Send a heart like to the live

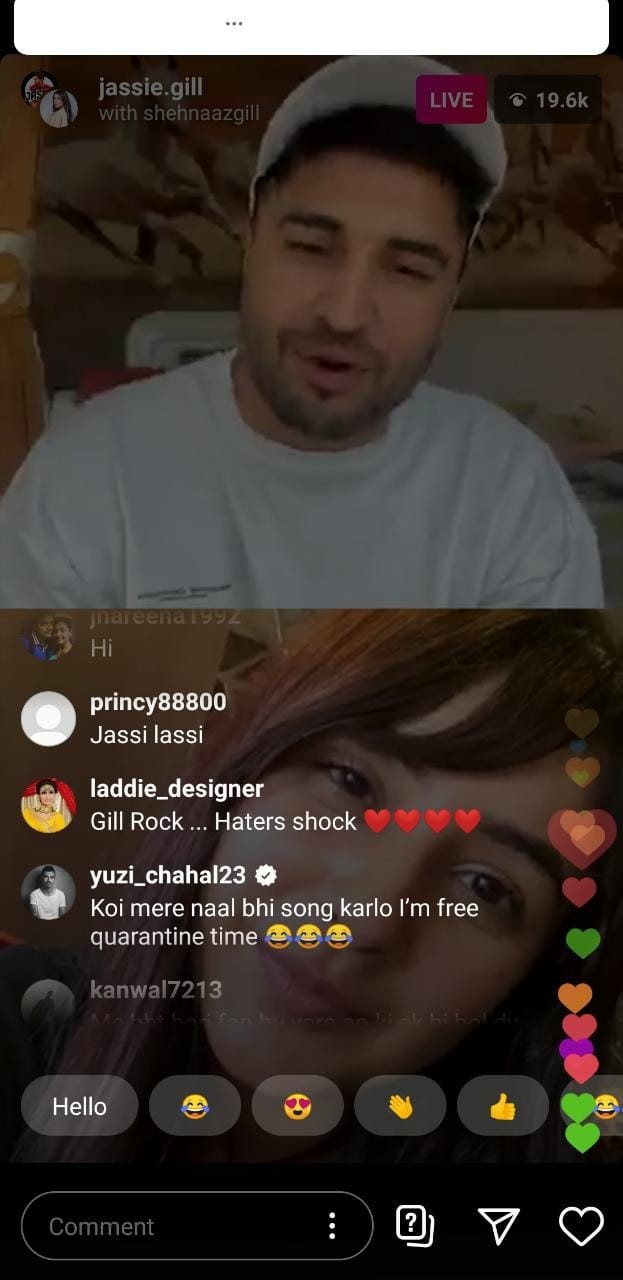click(581, 1226)
